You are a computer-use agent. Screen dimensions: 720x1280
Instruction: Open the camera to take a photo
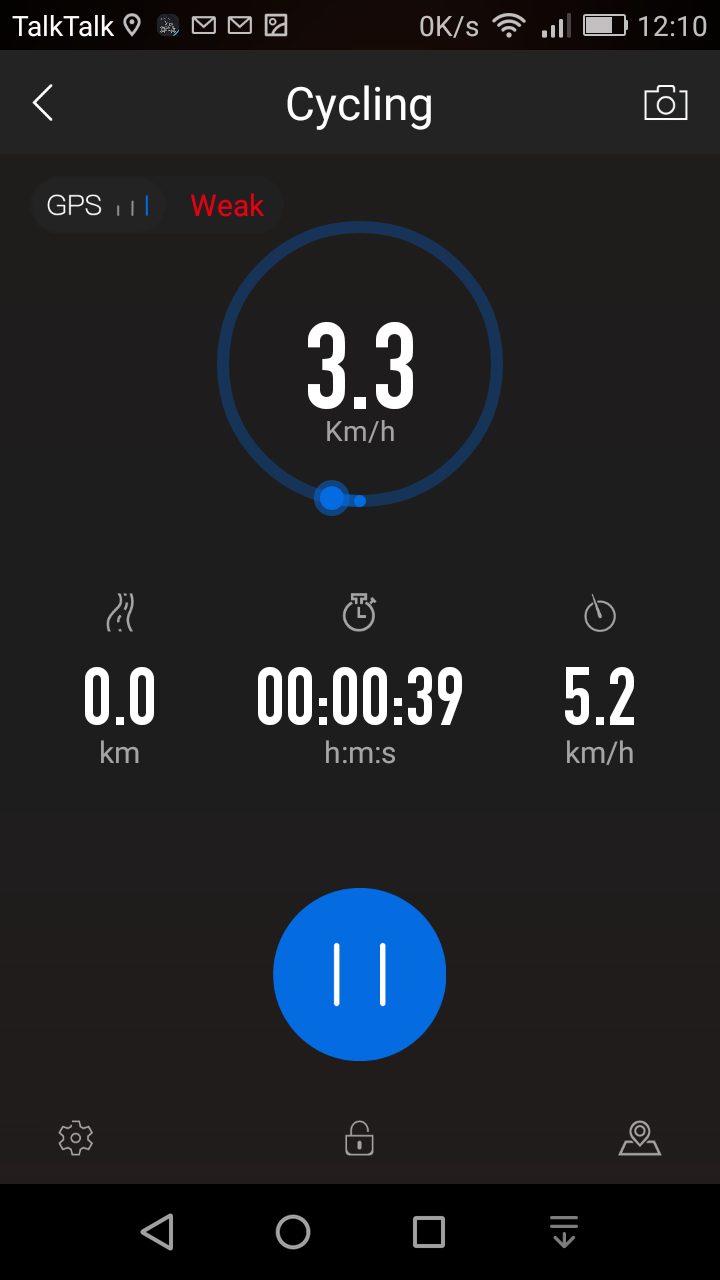tap(665, 103)
